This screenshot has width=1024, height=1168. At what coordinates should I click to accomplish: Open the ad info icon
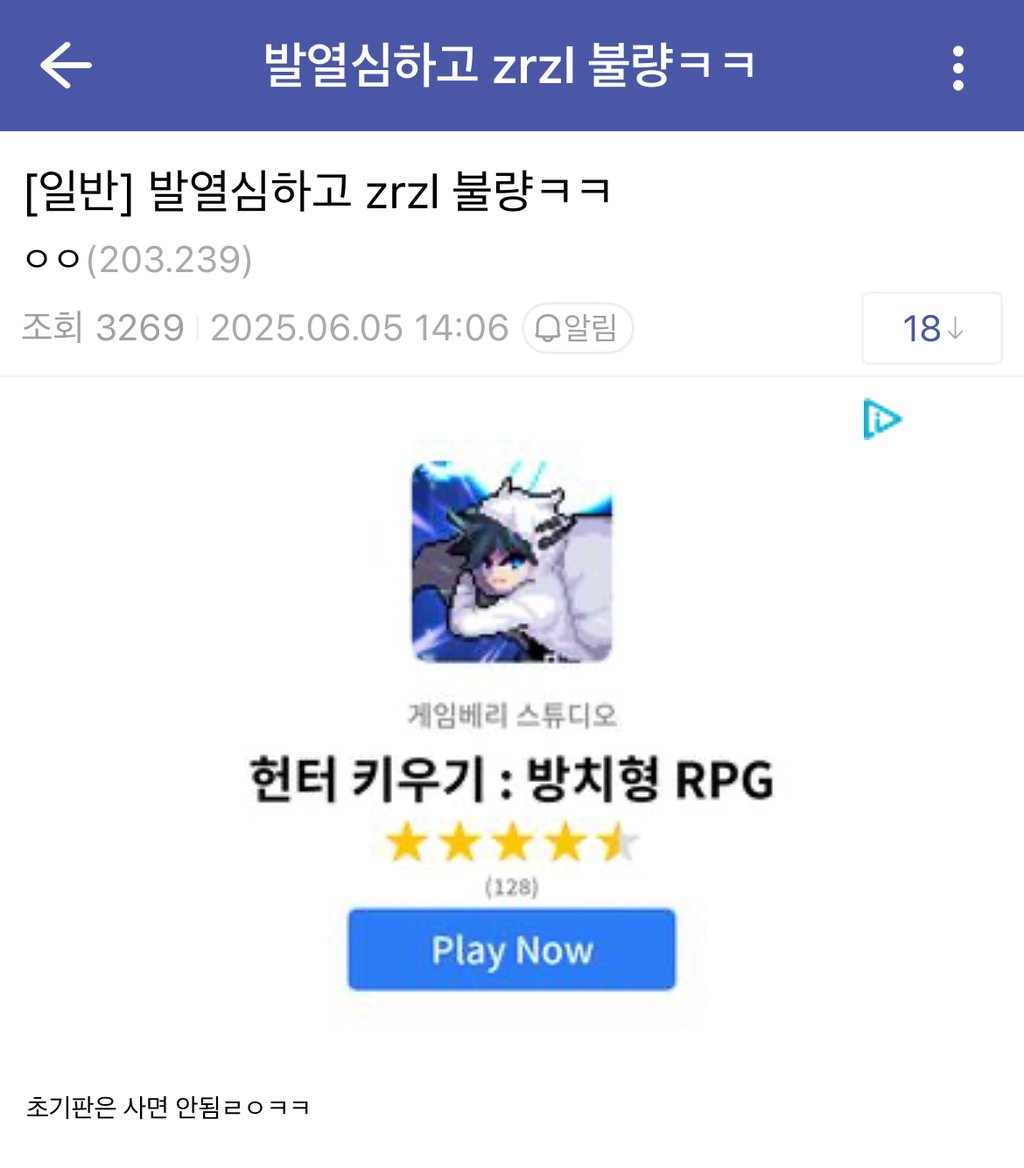tap(882, 420)
